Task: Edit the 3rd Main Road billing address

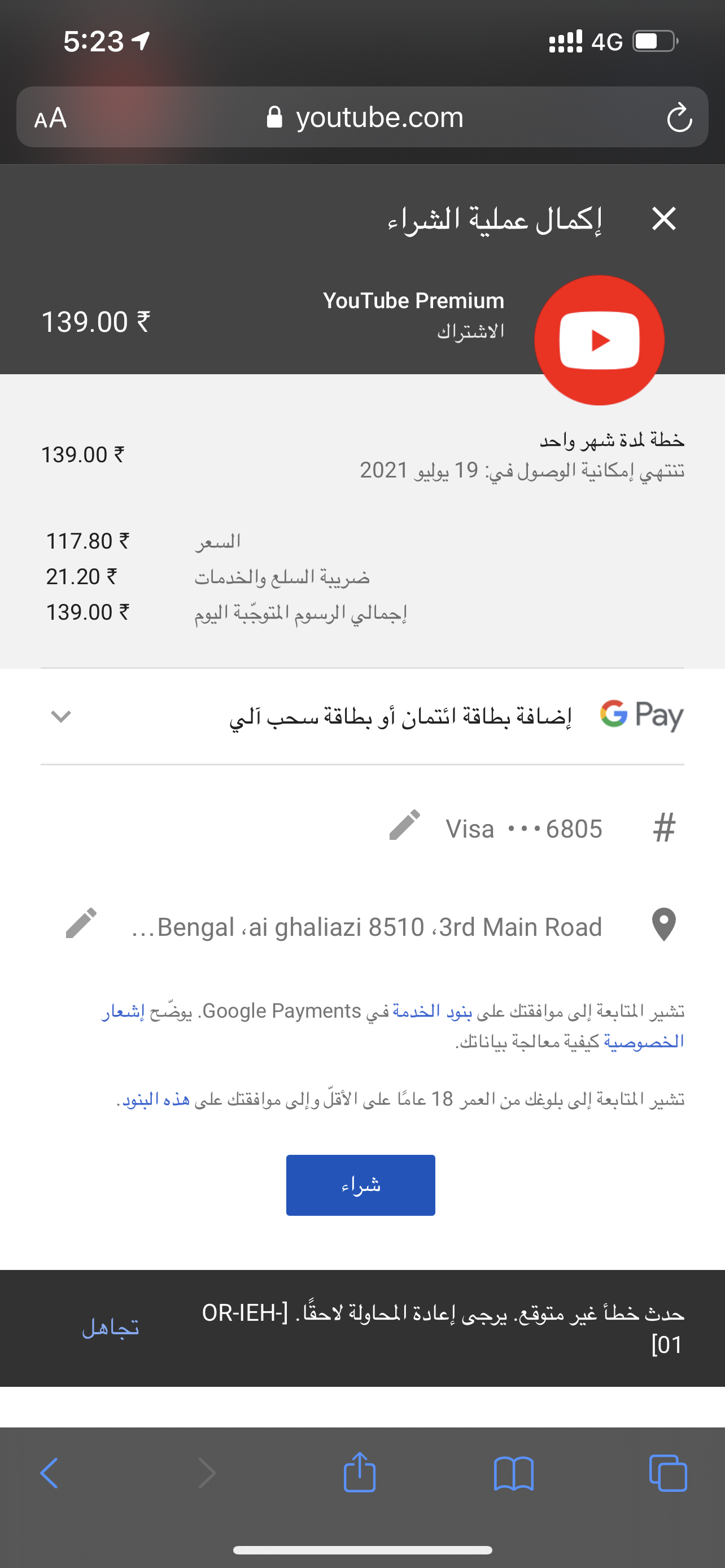Action: pos(81,923)
